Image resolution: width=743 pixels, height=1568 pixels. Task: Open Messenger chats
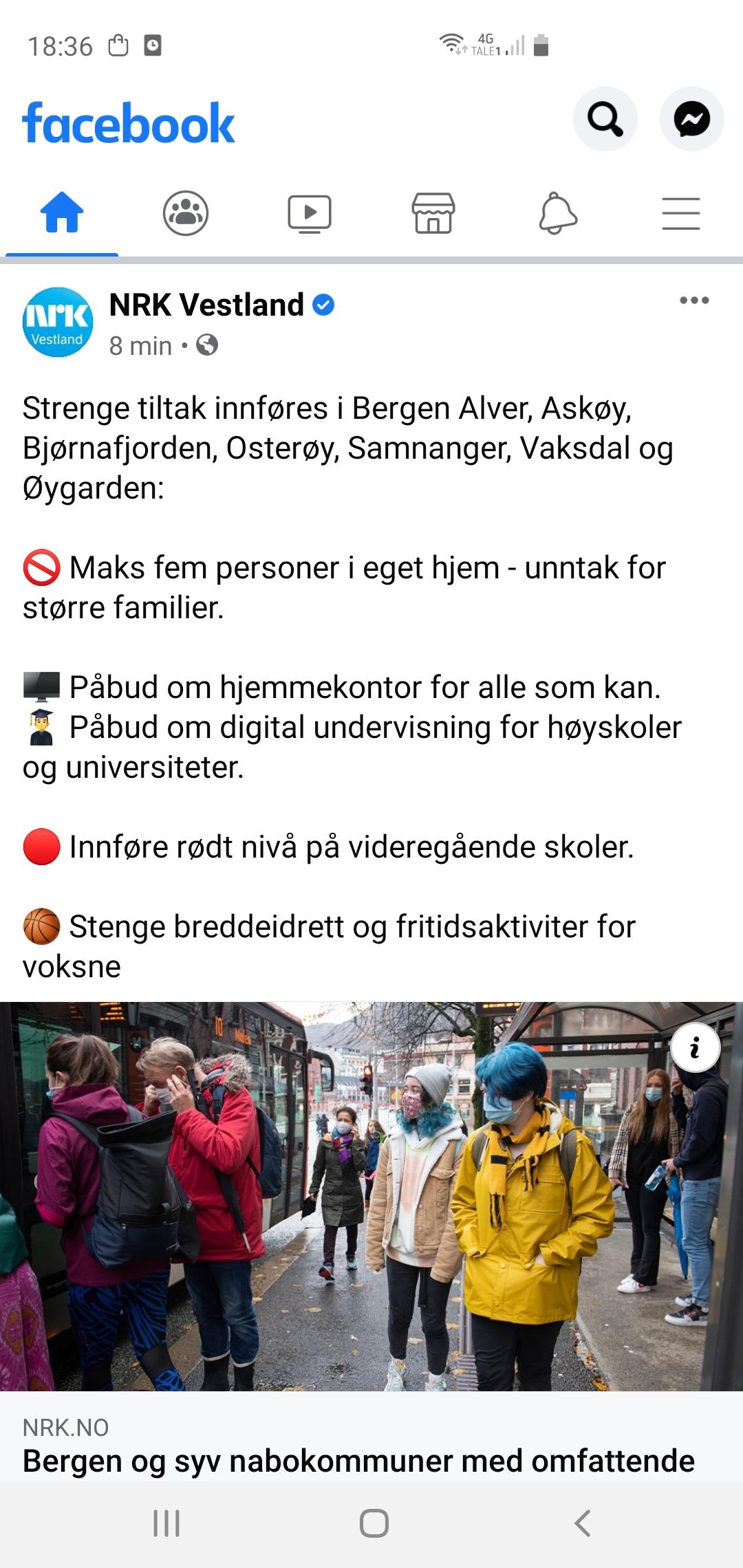point(691,120)
